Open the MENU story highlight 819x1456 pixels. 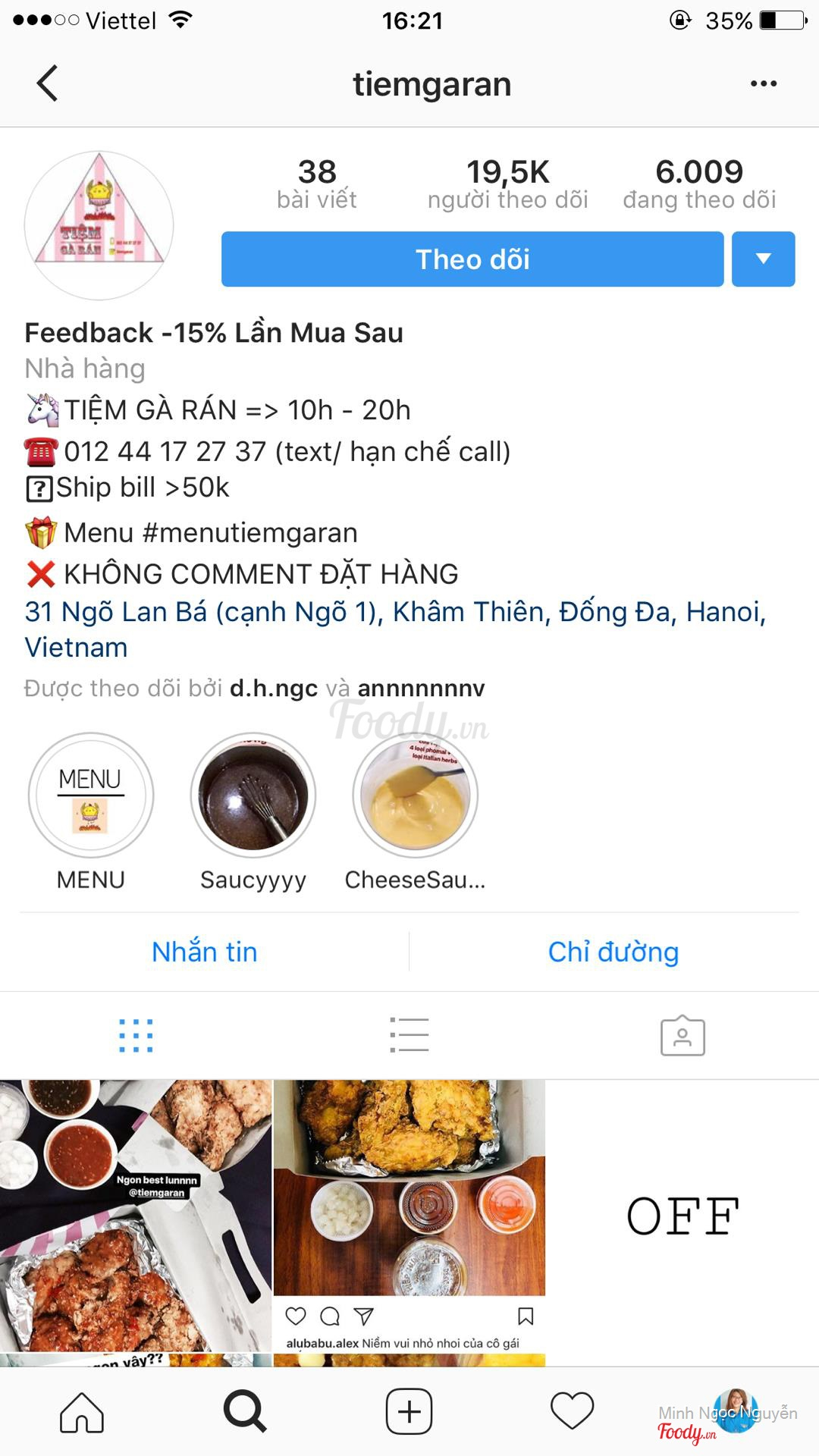point(91,795)
